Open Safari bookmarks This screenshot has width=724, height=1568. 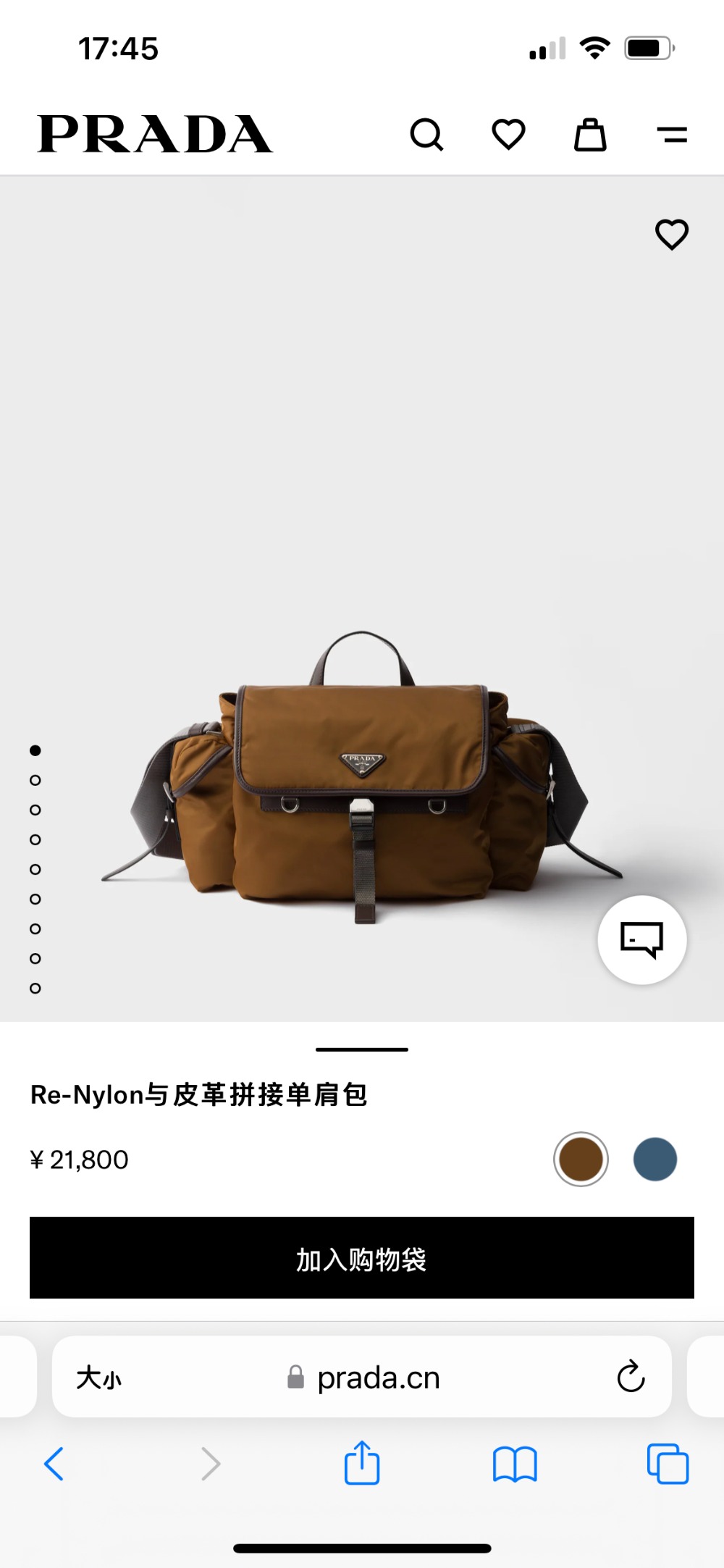pyautogui.click(x=514, y=1464)
